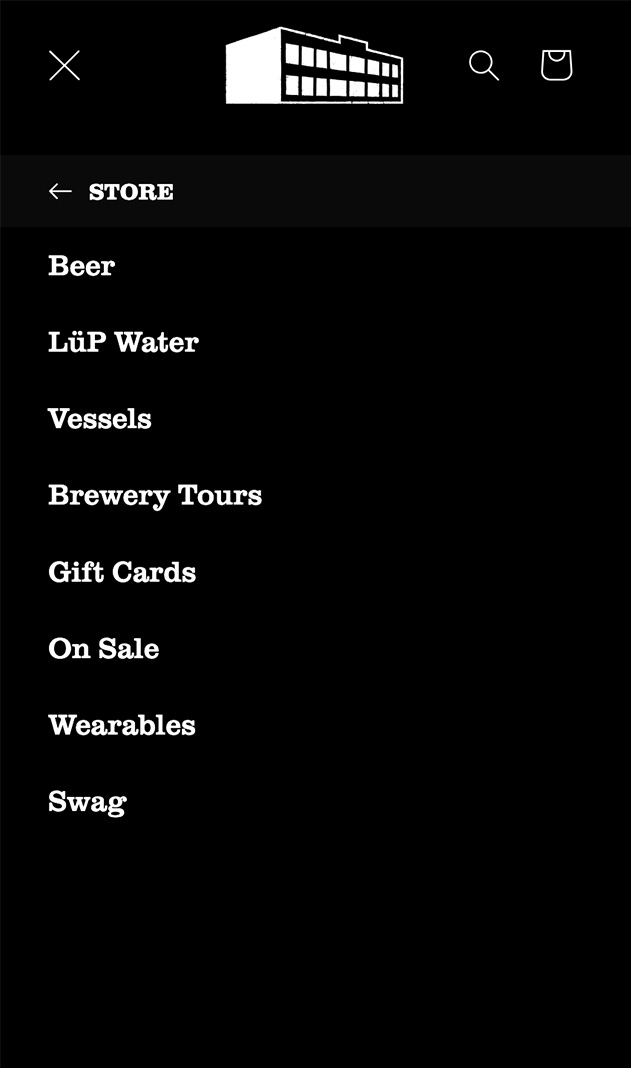Tap the brewery logo to go home
Screen dimensions: 631x1068
[314, 66]
